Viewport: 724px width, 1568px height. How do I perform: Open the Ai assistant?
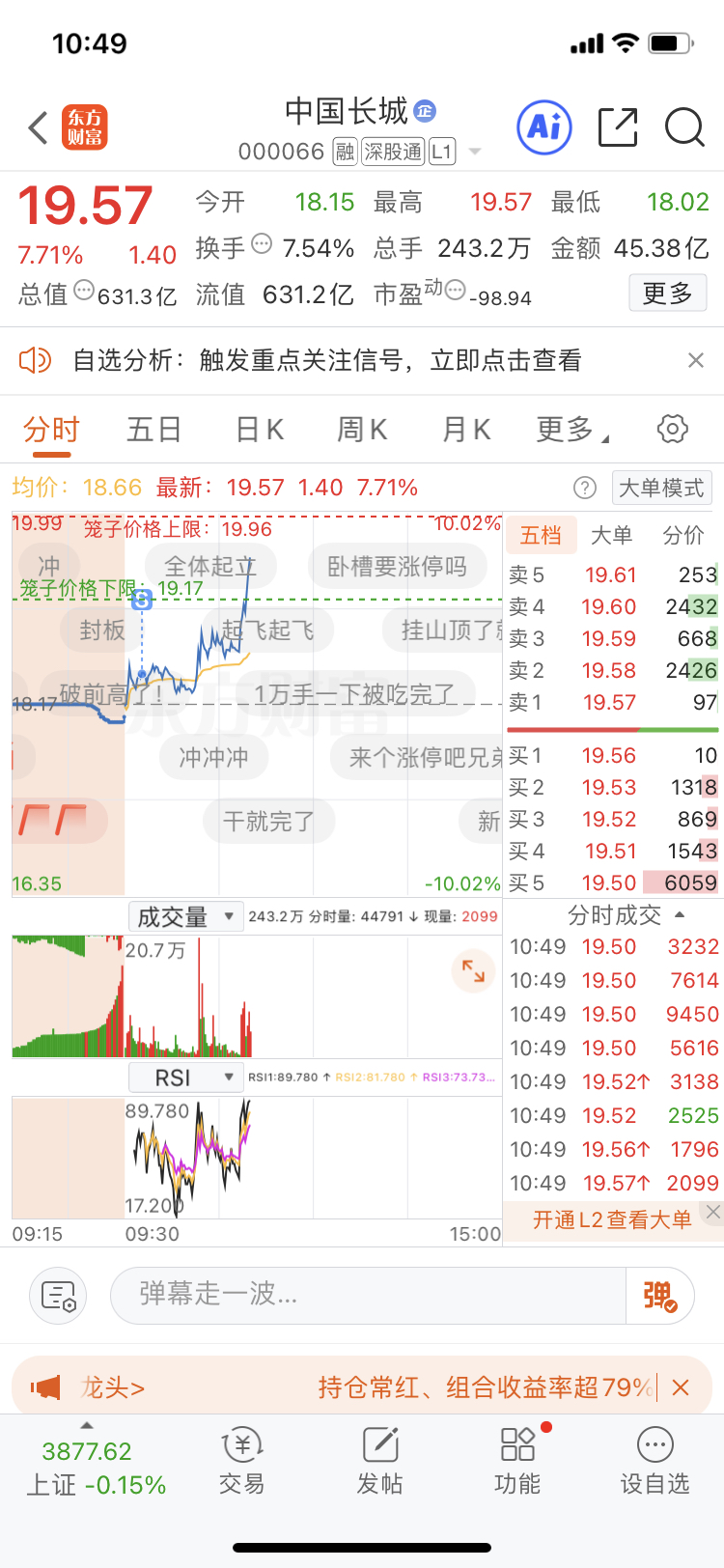[x=544, y=127]
